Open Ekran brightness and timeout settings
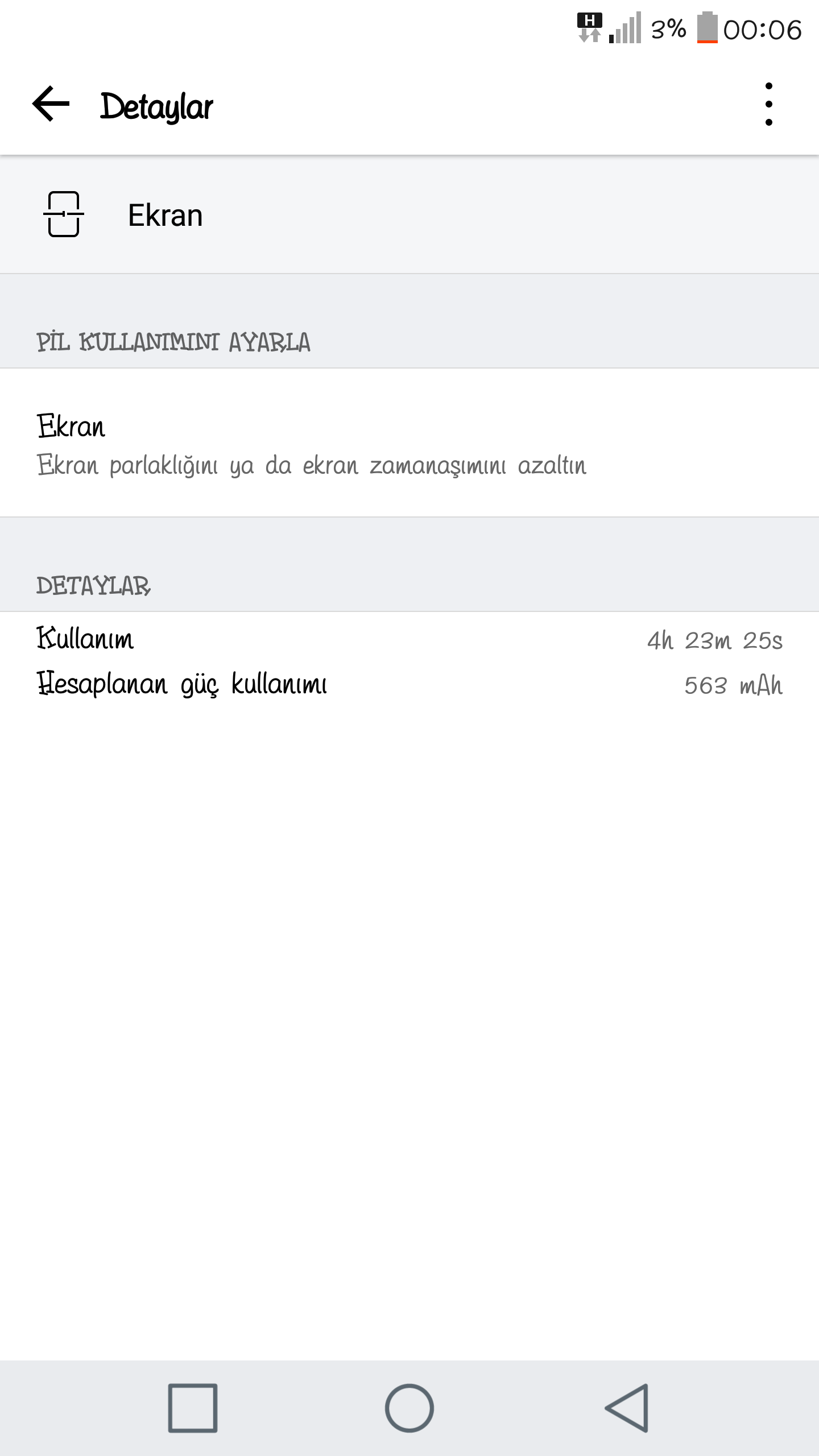Viewport: 819px width, 1456px height. [409, 442]
